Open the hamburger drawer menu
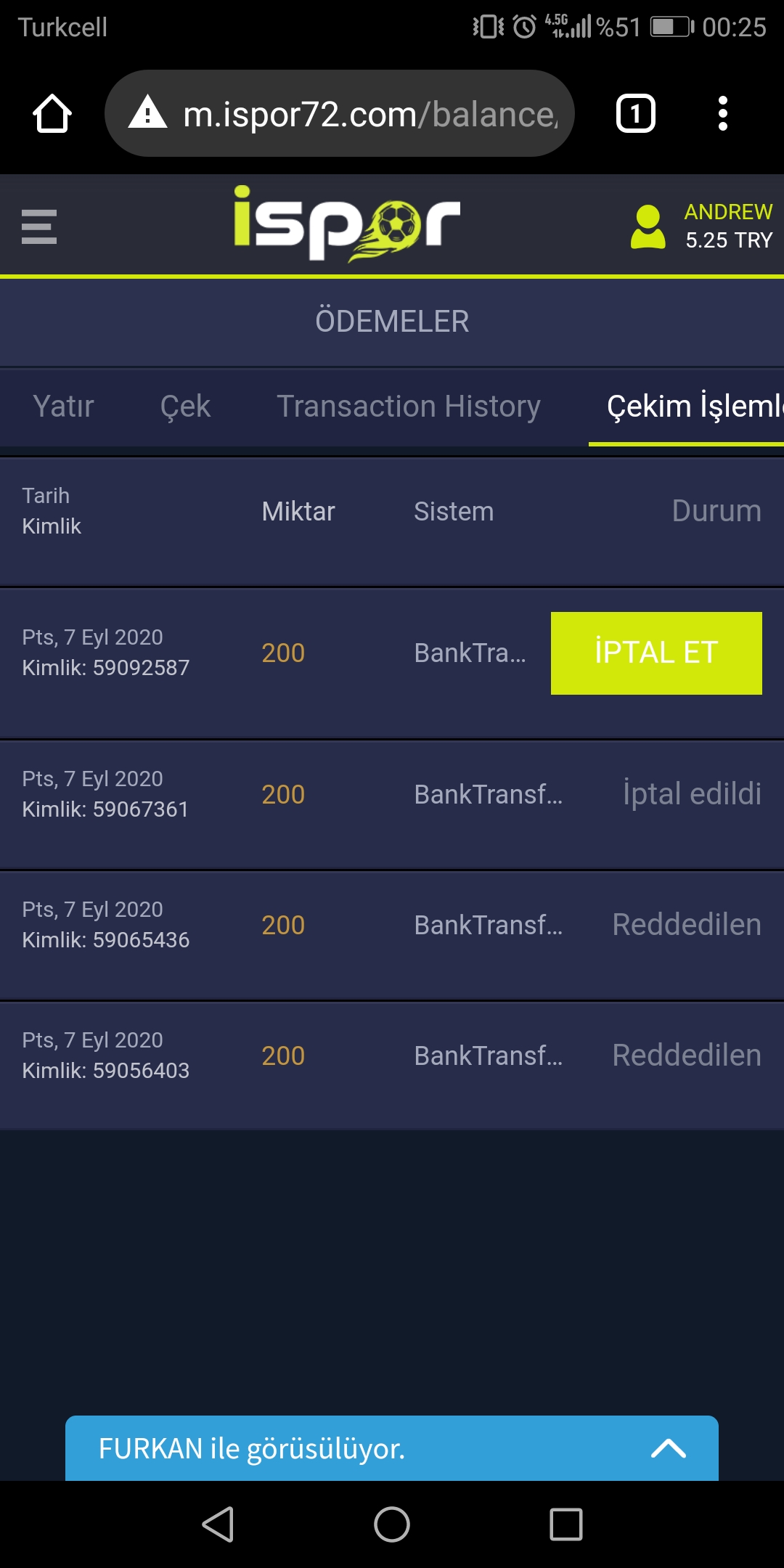This screenshot has width=784, height=1568. click(x=39, y=226)
